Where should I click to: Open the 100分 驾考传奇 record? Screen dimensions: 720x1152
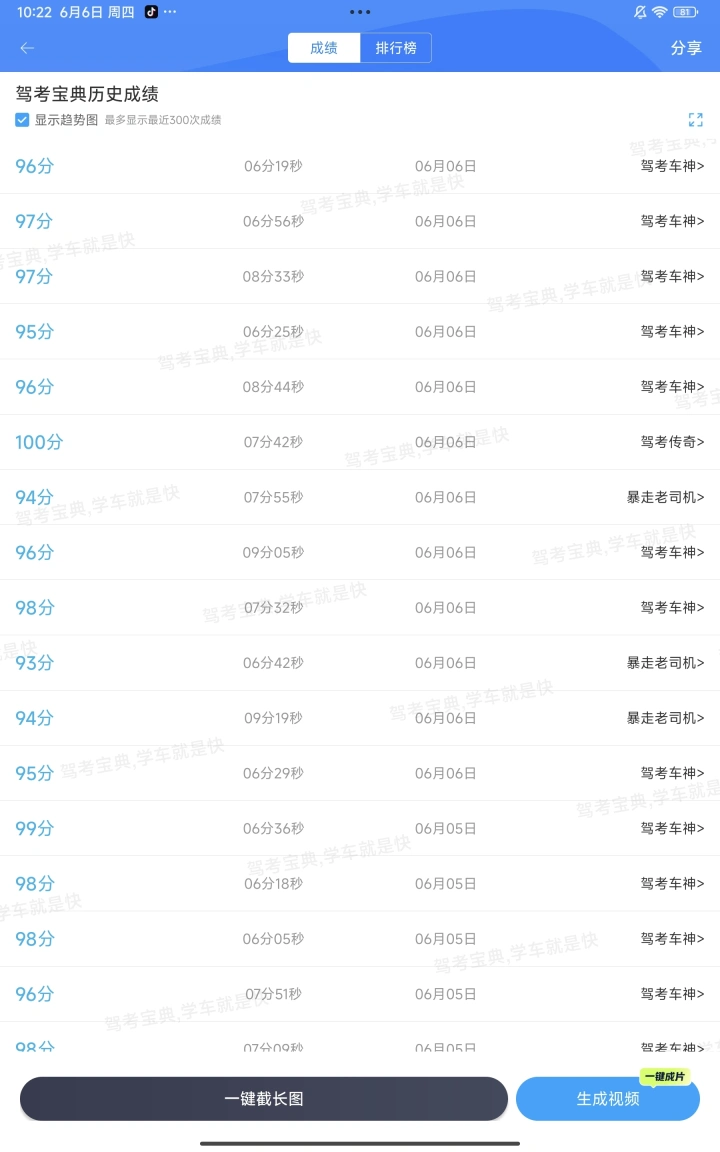click(360, 442)
